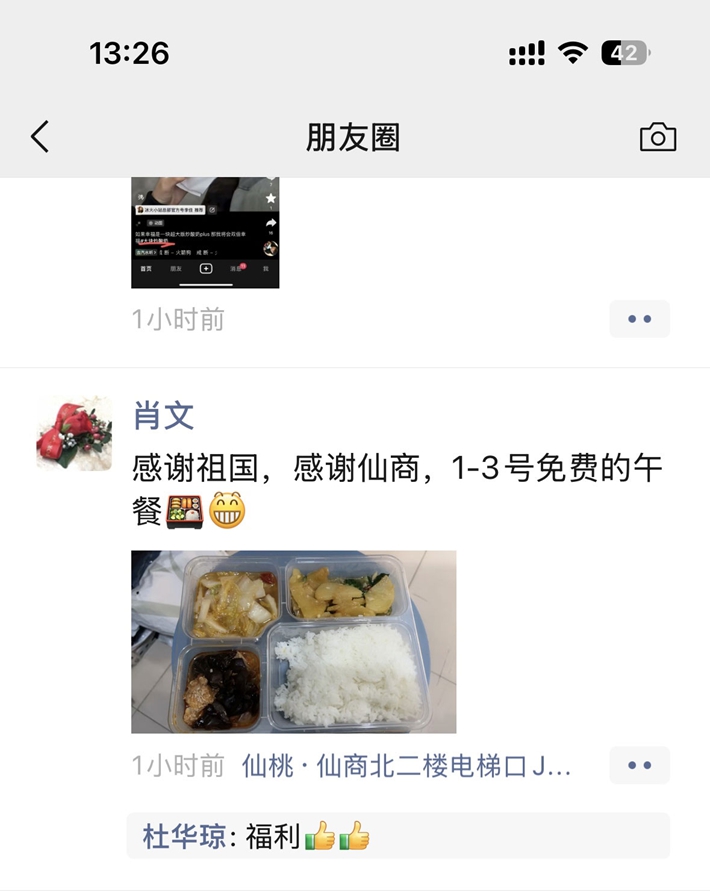The height and width of the screenshot is (895, 710).
Task: Open 杜华琼's profile from the comment
Action: (185, 836)
